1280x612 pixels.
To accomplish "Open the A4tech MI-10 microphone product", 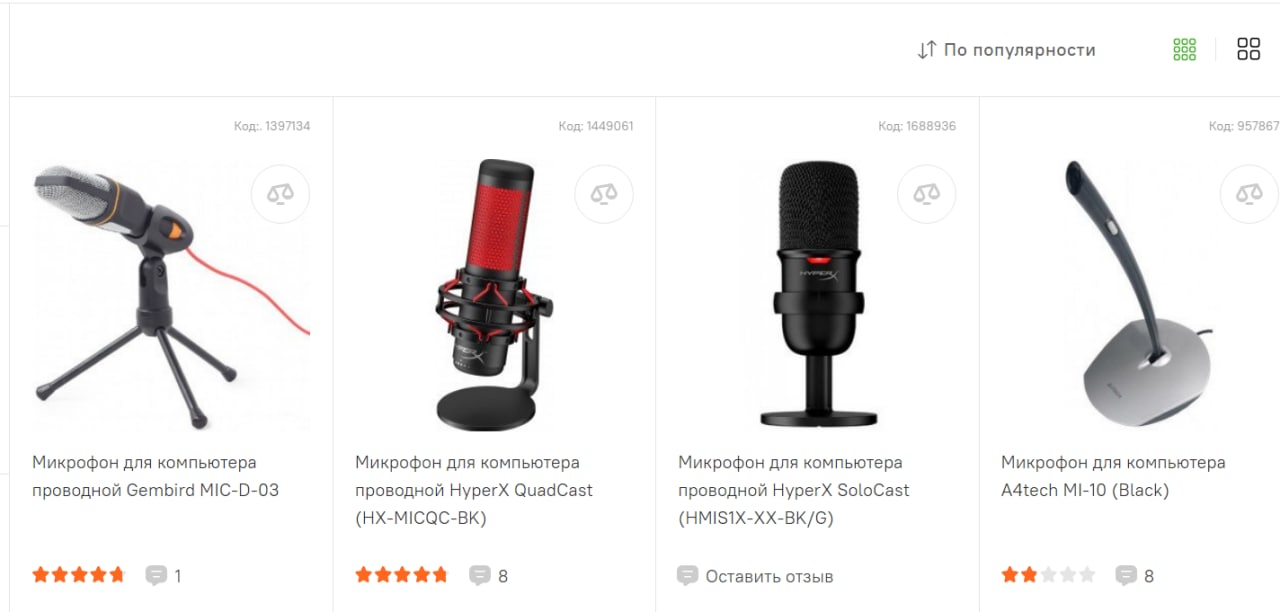I will (1112, 476).
